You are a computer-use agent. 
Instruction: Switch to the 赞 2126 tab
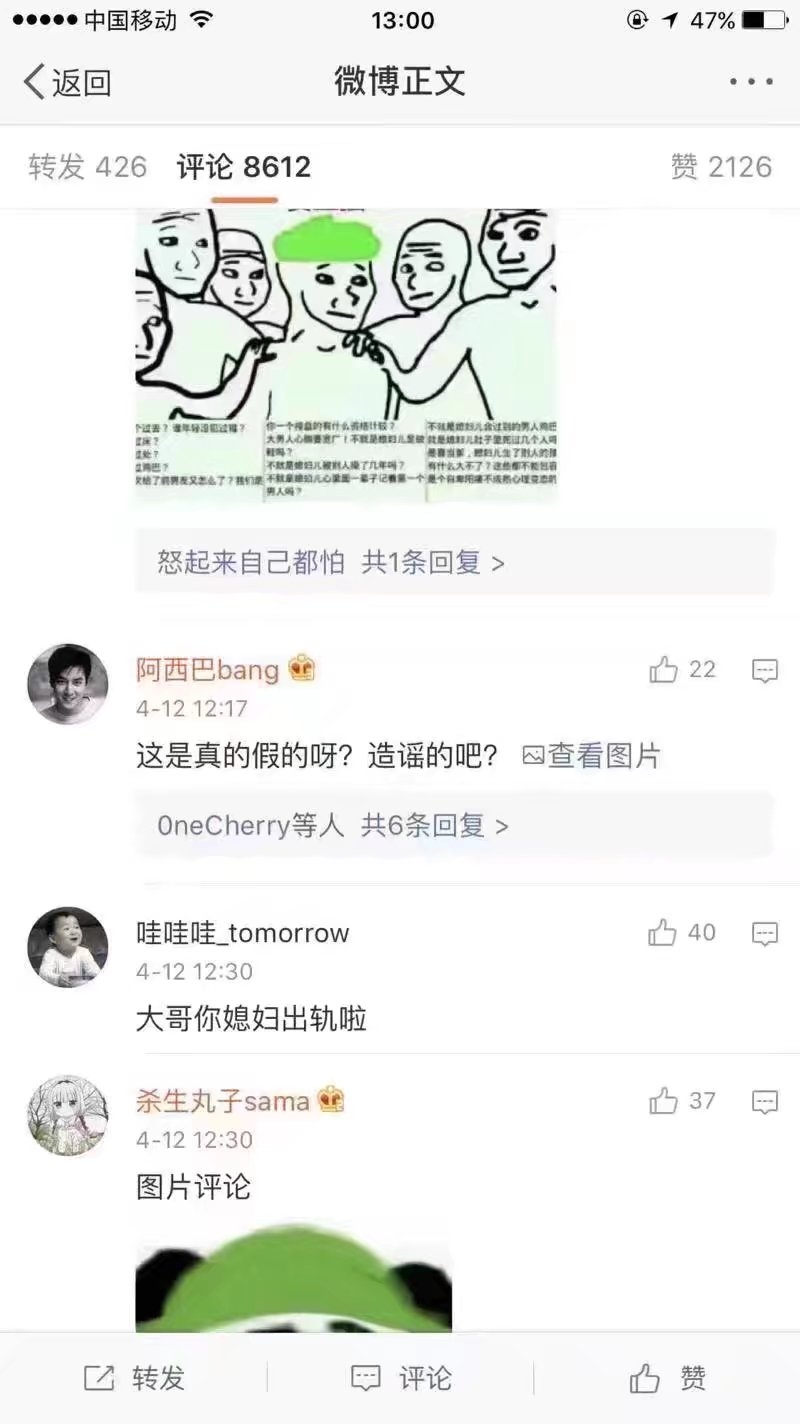pyautogui.click(x=721, y=167)
